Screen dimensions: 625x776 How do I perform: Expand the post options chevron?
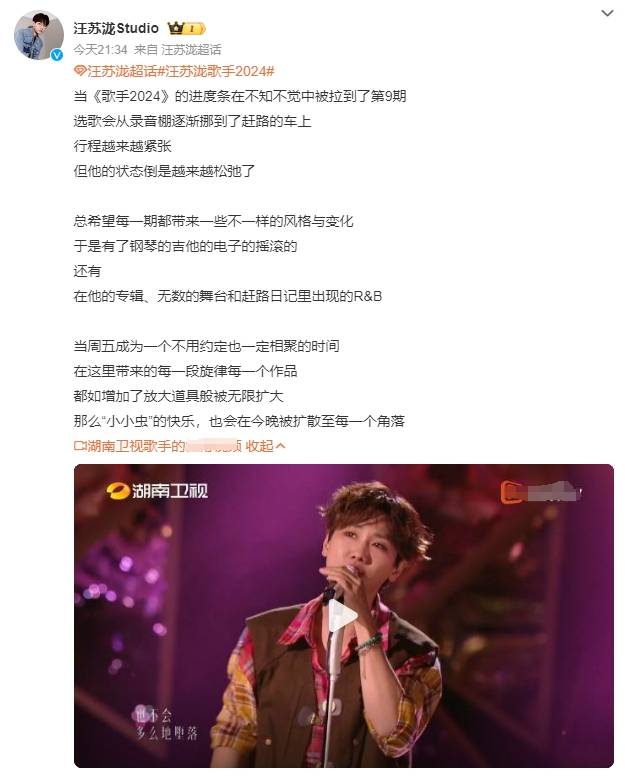606,14
